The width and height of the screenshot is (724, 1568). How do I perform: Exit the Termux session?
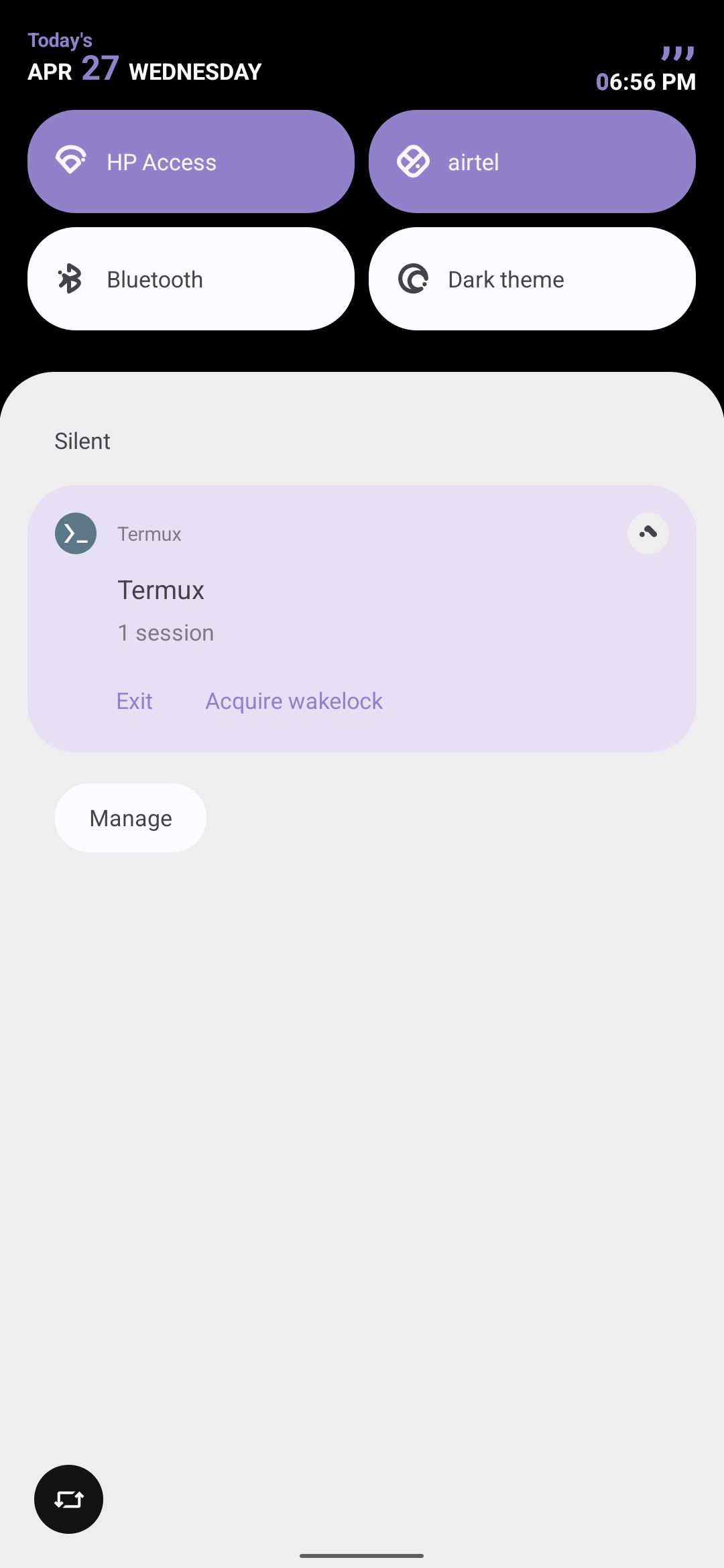click(134, 701)
